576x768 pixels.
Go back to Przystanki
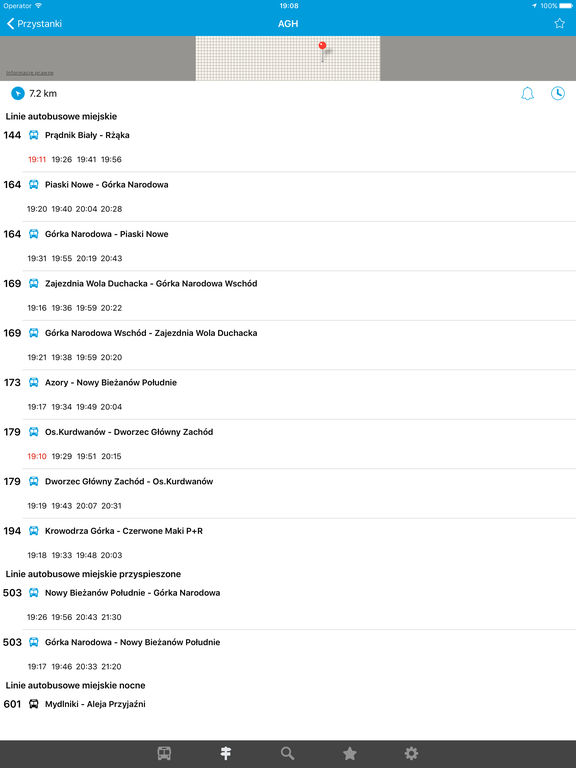click(x=34, y=24)
